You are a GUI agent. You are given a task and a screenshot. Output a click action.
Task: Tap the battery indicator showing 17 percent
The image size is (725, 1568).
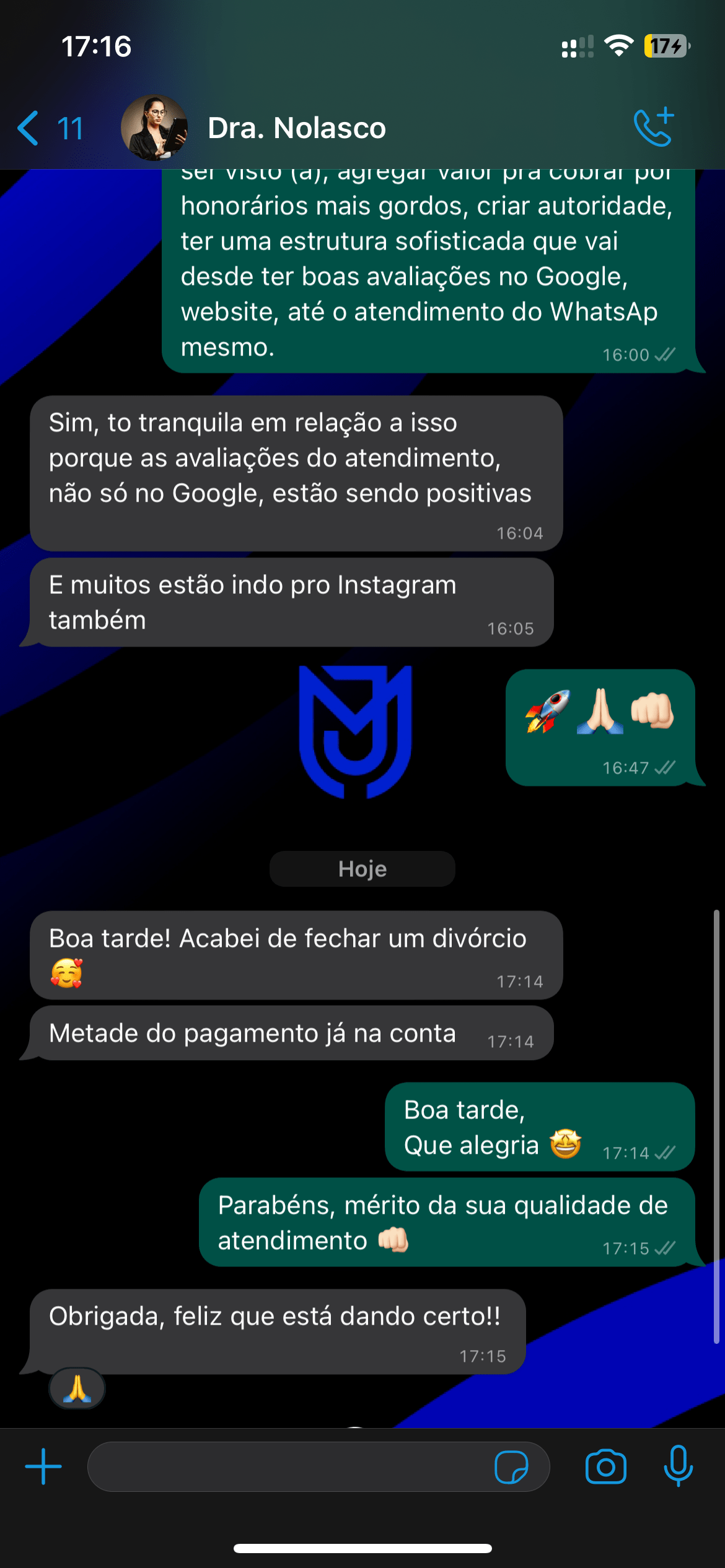[666, 45]
